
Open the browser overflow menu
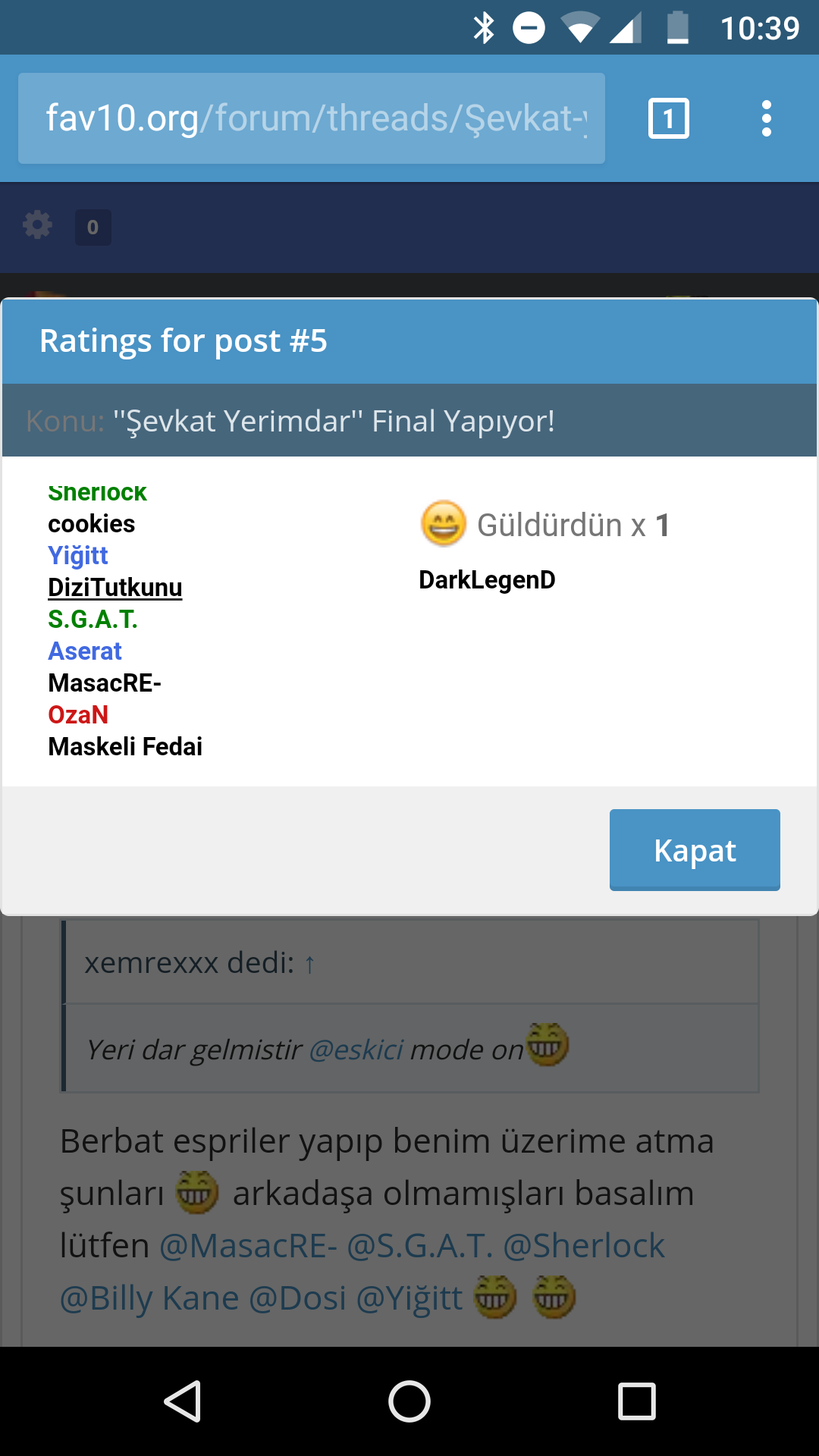pyautogui.click(x=766, y=118)
